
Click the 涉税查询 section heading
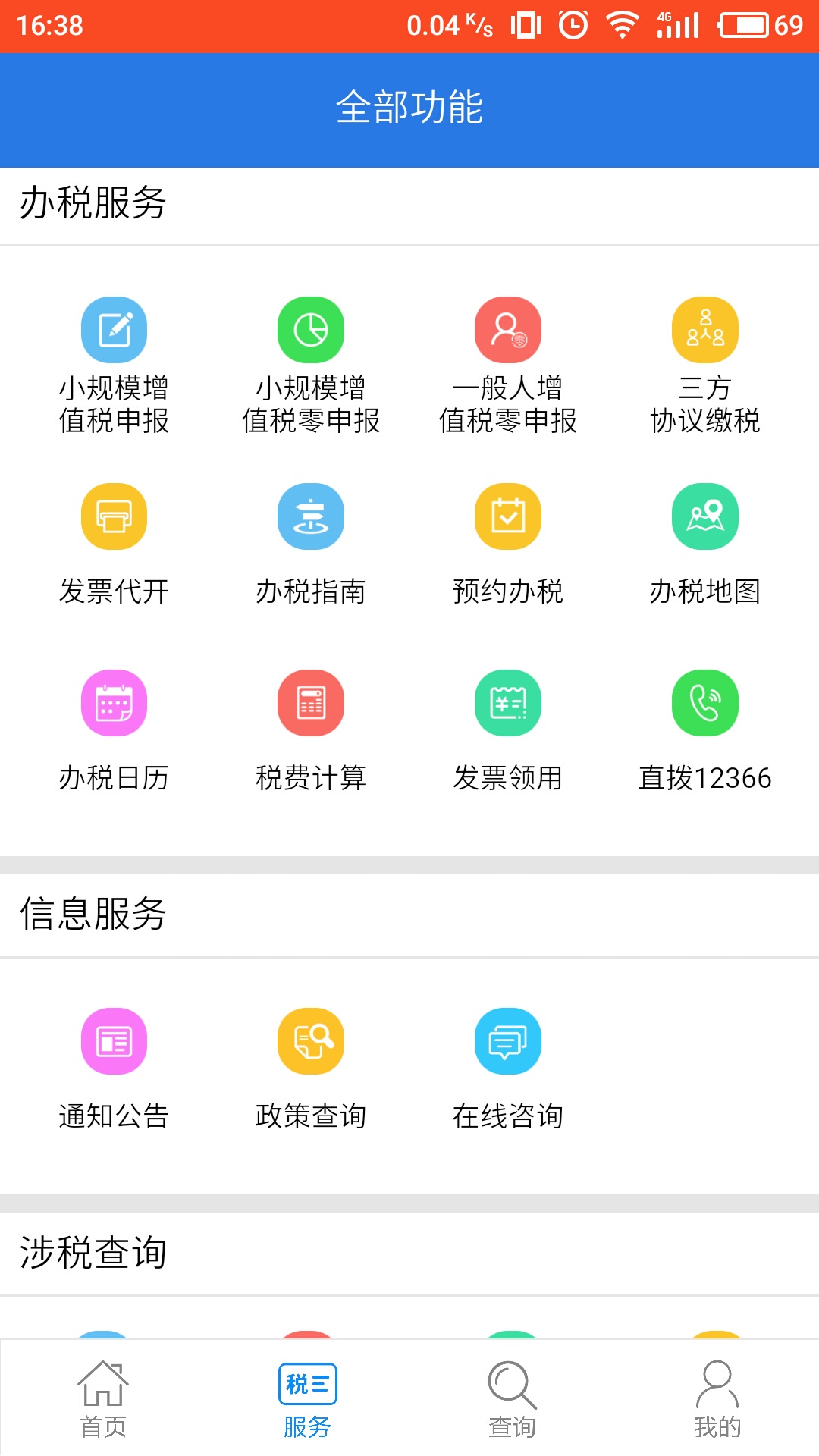[94, 1253]
